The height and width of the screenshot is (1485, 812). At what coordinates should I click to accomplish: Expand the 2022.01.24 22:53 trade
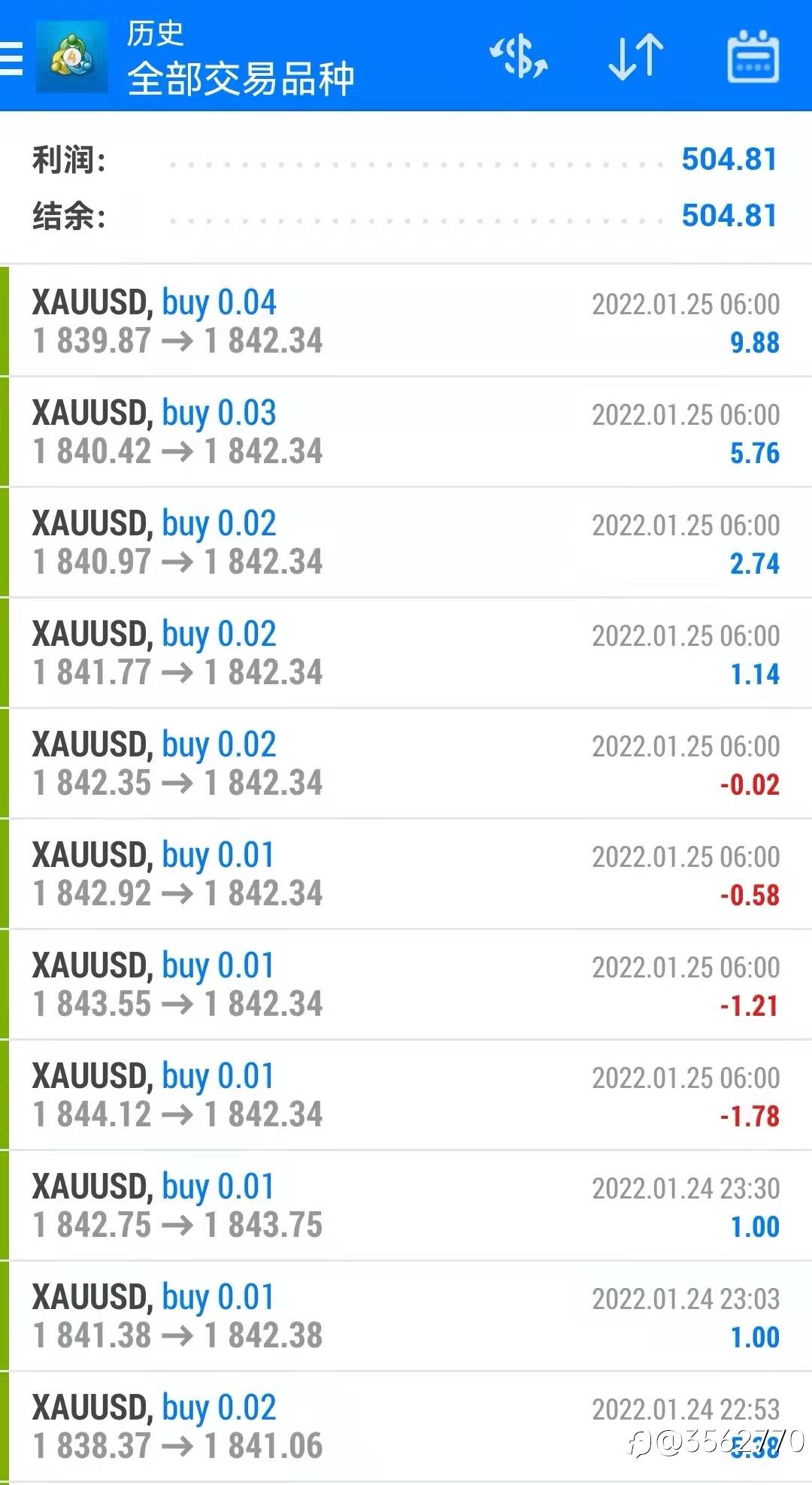click(x=406, y=1426)
